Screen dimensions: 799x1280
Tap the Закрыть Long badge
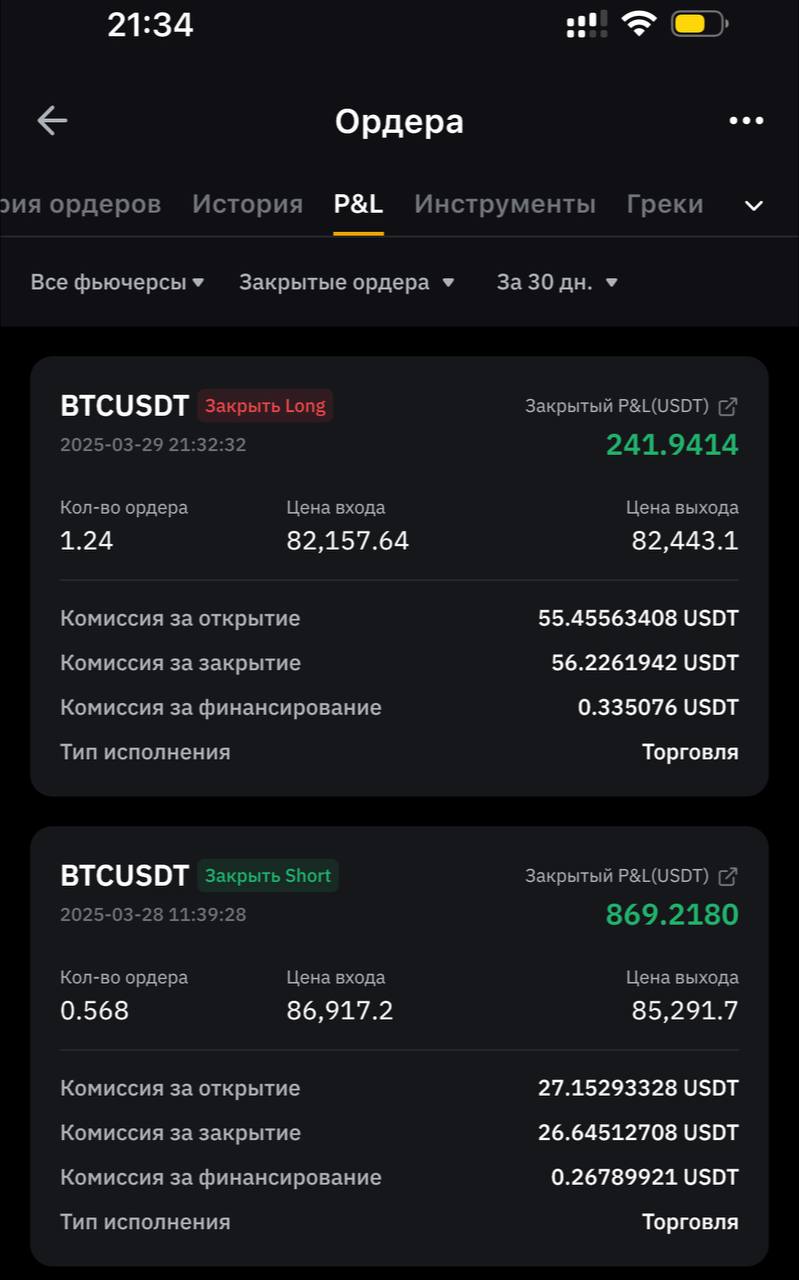[264, 406]
